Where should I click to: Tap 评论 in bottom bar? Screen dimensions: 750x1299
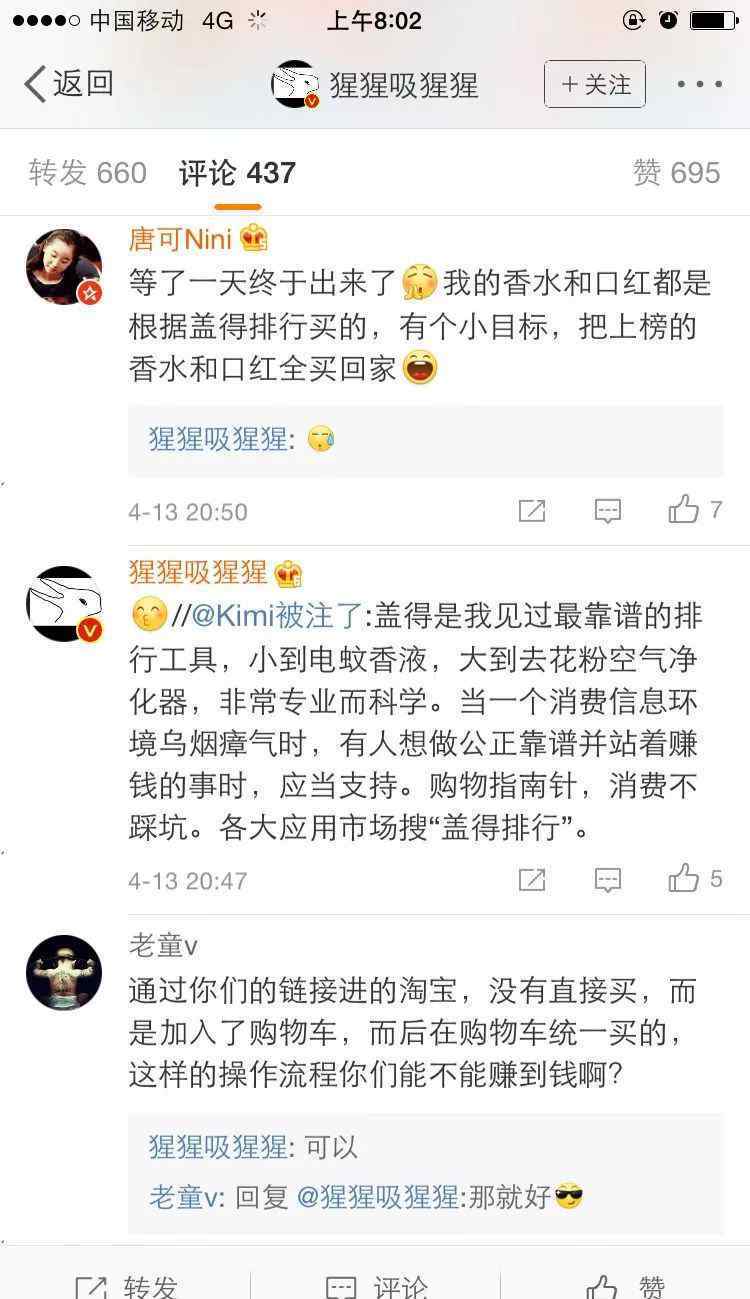(376, 1286)
